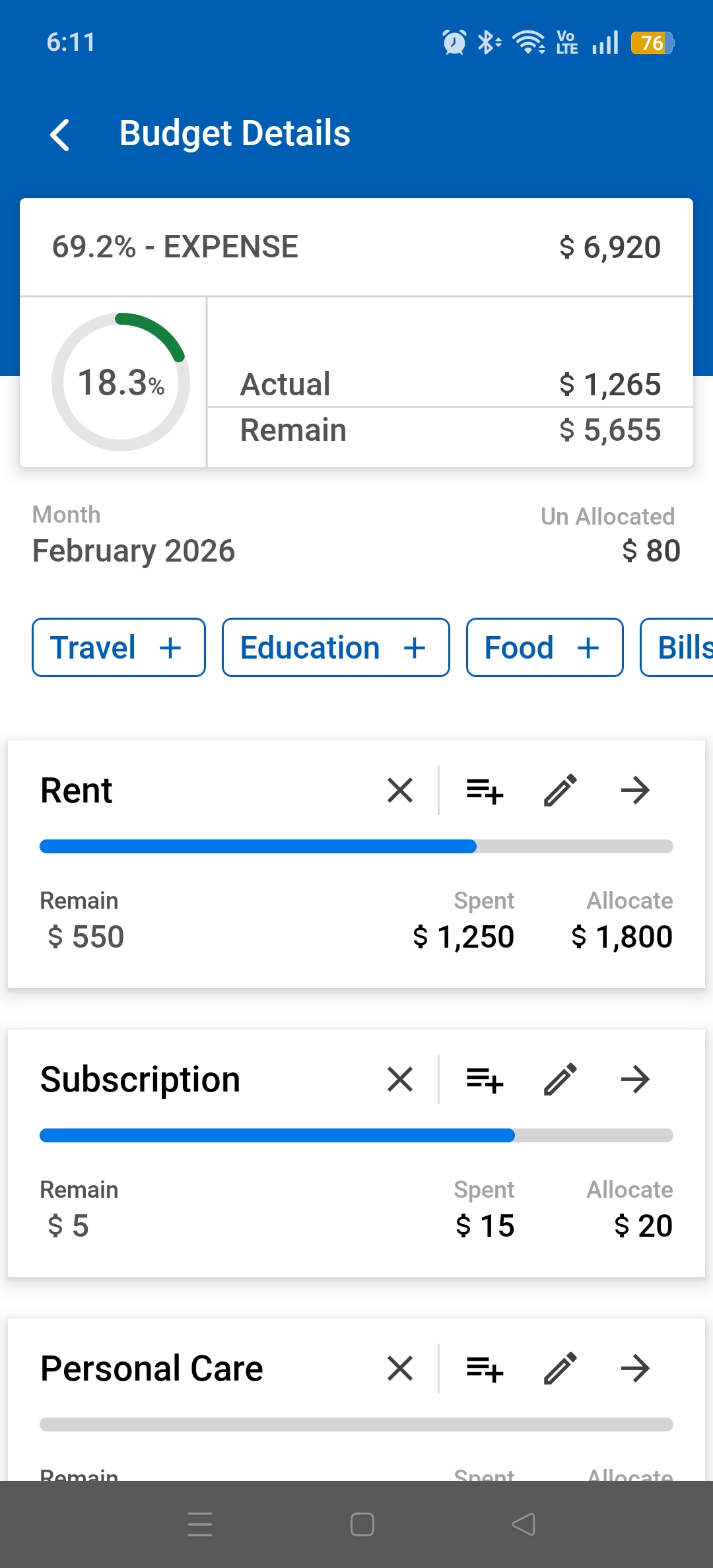Screen dimensions: 713x1568
Task: Edit the Personal Care allocation
Action: 560,1369
